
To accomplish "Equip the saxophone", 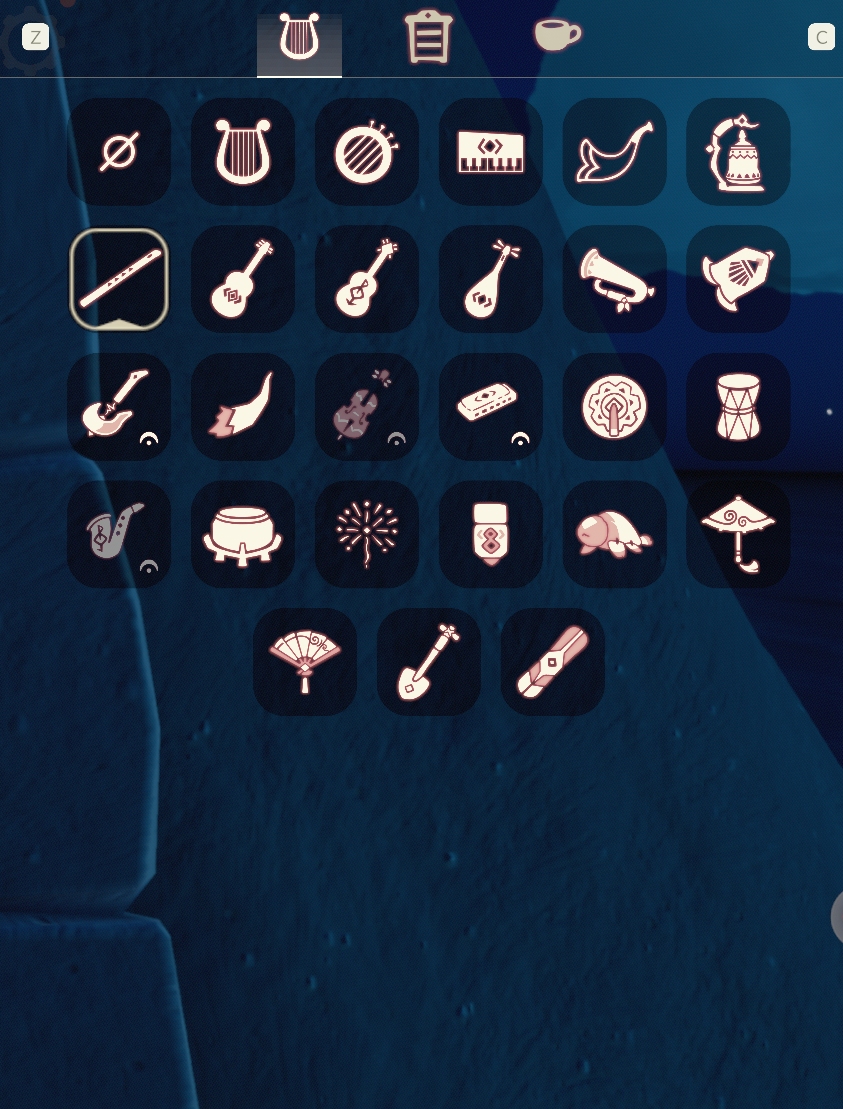I will (118, 533).
